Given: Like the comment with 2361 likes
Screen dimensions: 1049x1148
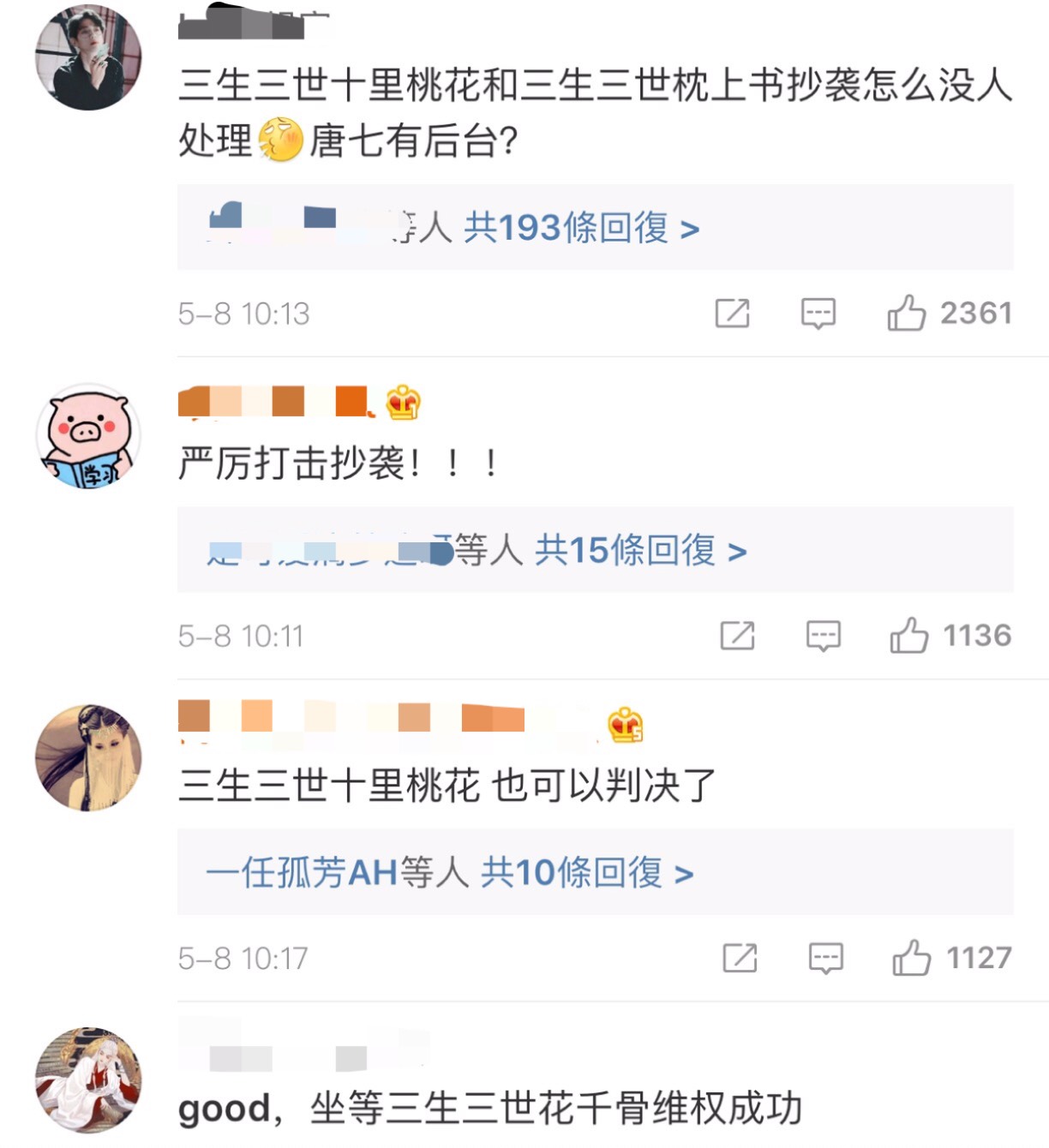Looking at the screenshot, I should (x=906, y=313).
